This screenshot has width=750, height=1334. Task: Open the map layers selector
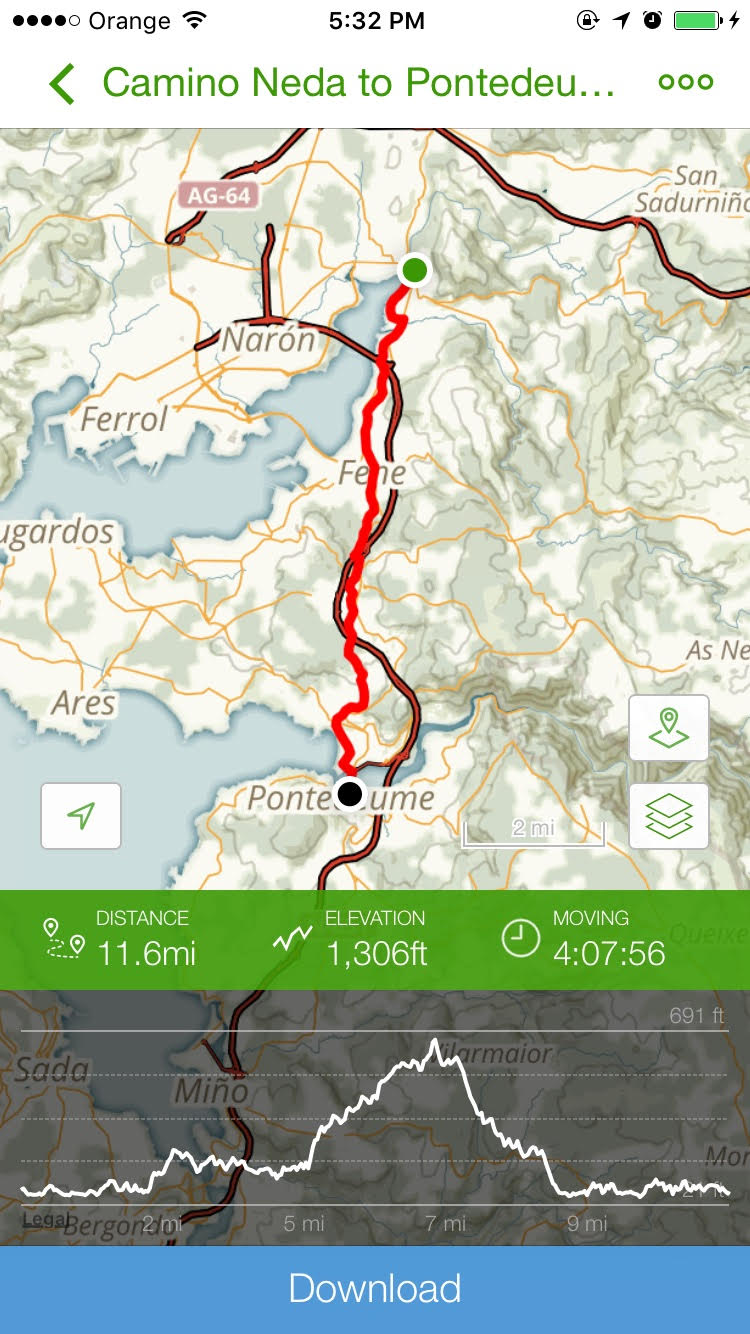click(669, 816)
